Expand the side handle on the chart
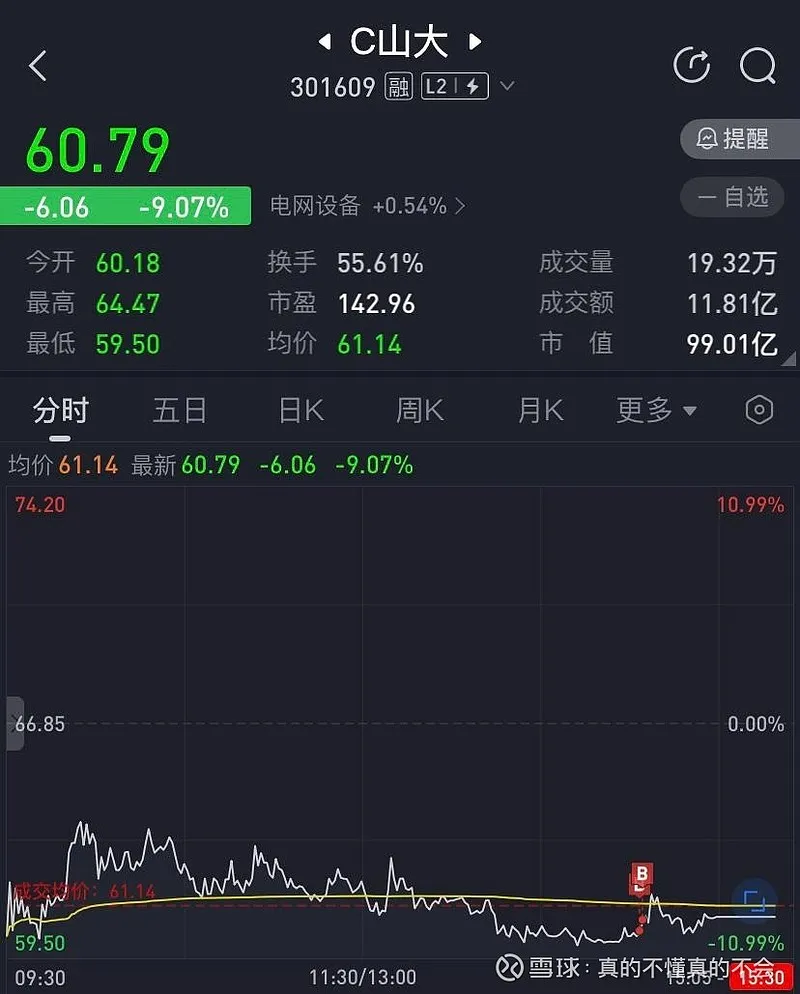This screenshot has height=994, width=800. (14, 722)
